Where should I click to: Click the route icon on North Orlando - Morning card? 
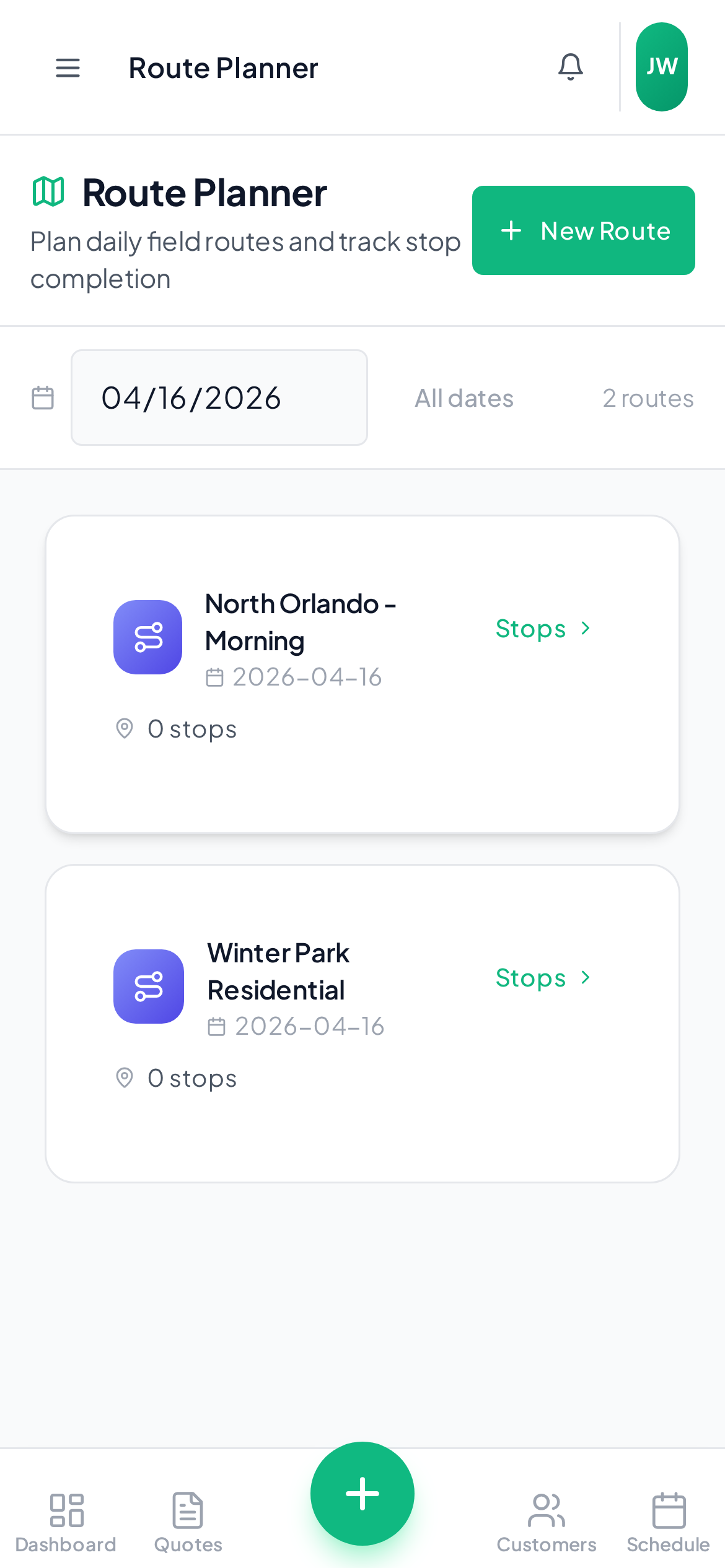(147, 637)
